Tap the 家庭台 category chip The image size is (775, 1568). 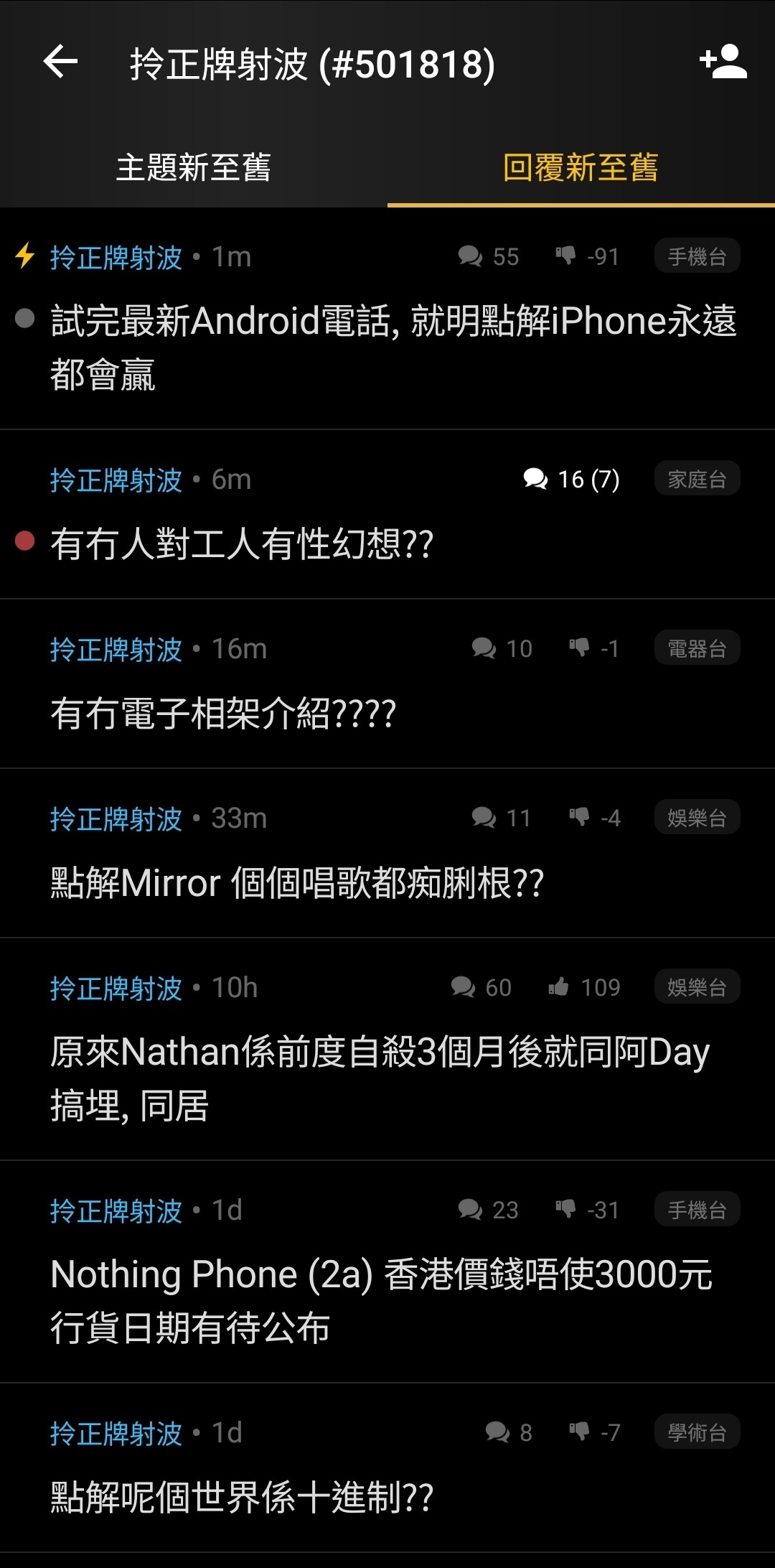click(x=697, y=479)
